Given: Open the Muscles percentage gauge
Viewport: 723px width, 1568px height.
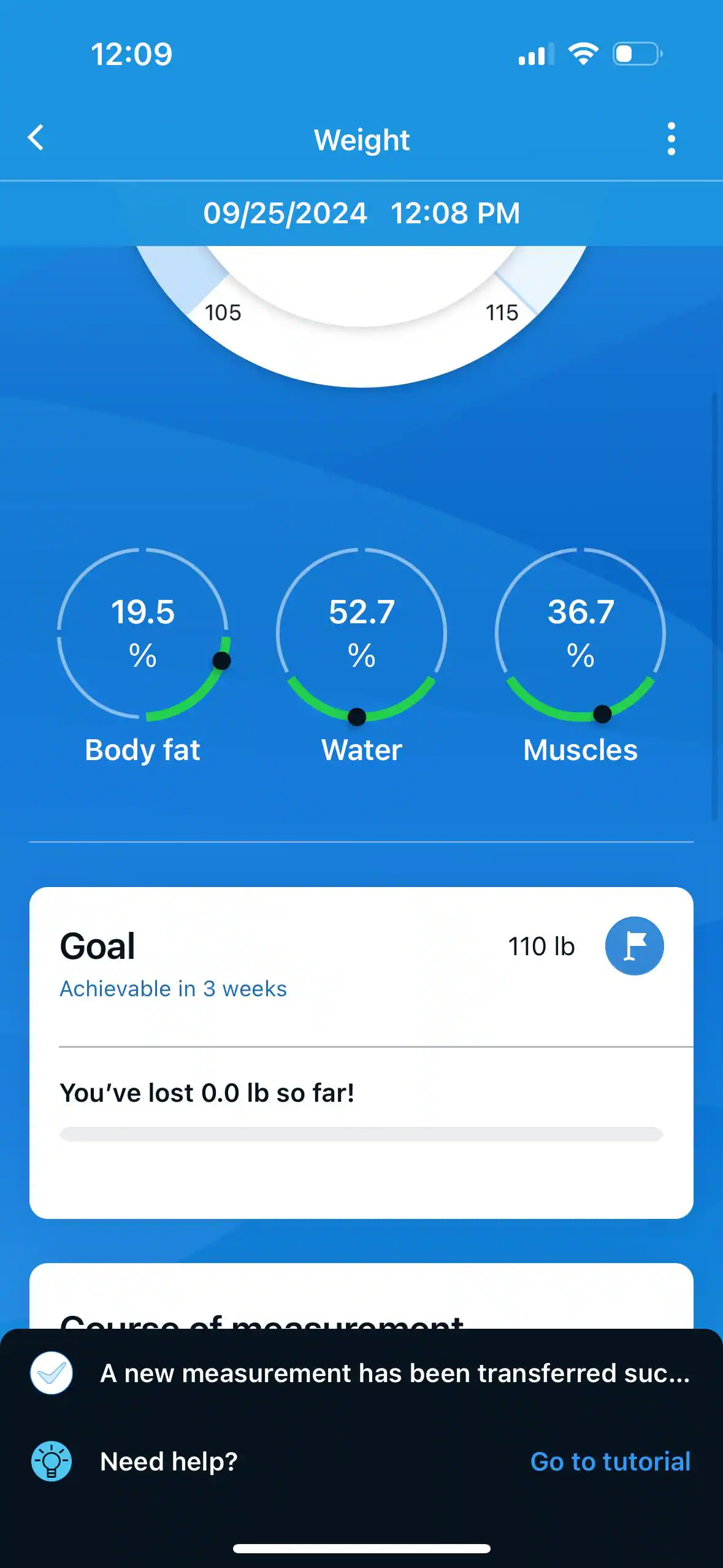Looking at the screenshot, I should click(580, 634).
